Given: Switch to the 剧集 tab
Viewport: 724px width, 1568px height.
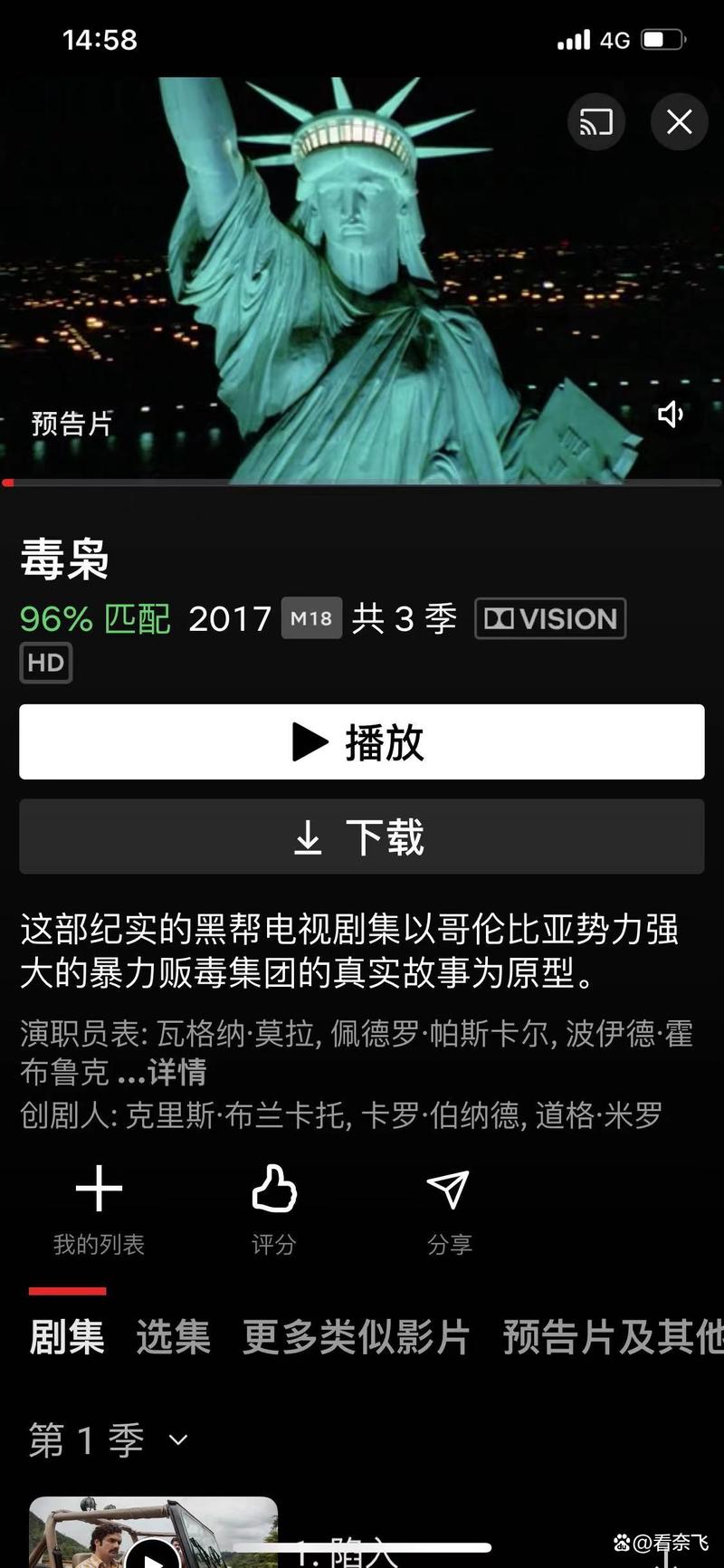Looking at the screenshot, I should point(67,1336).
